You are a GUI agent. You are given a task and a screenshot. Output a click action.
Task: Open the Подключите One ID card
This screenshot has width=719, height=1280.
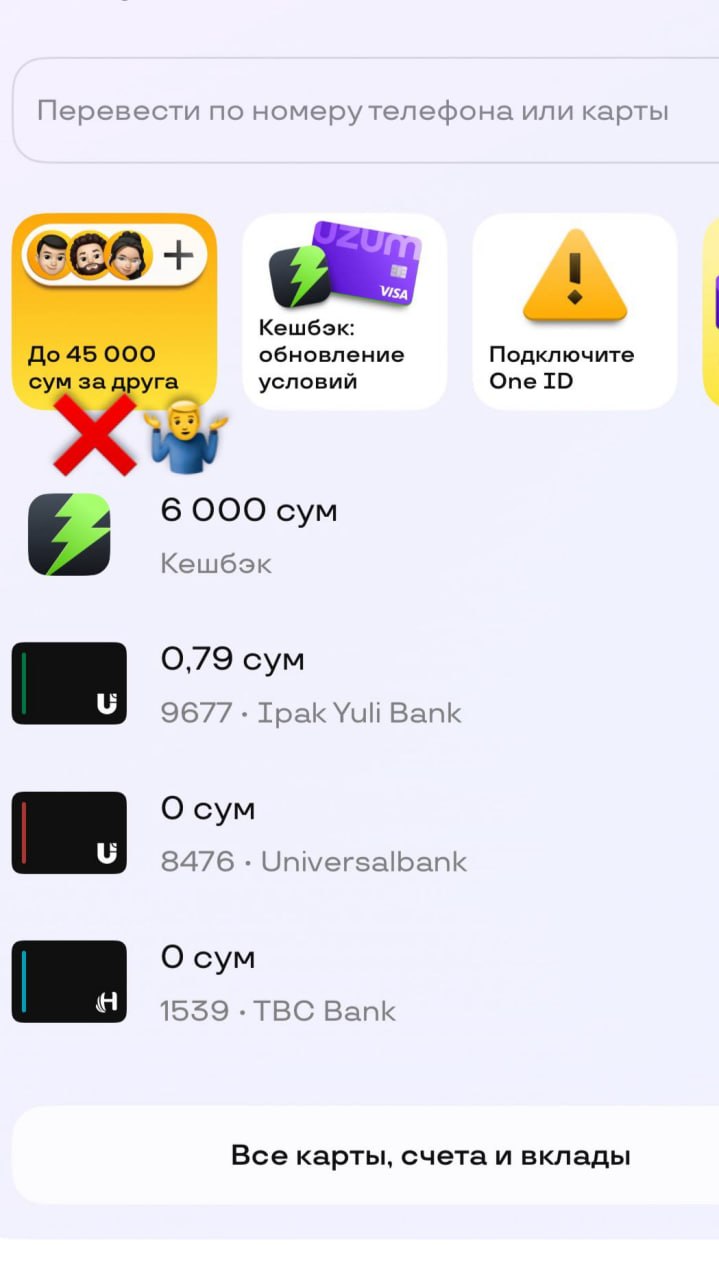tap(574, 310)
